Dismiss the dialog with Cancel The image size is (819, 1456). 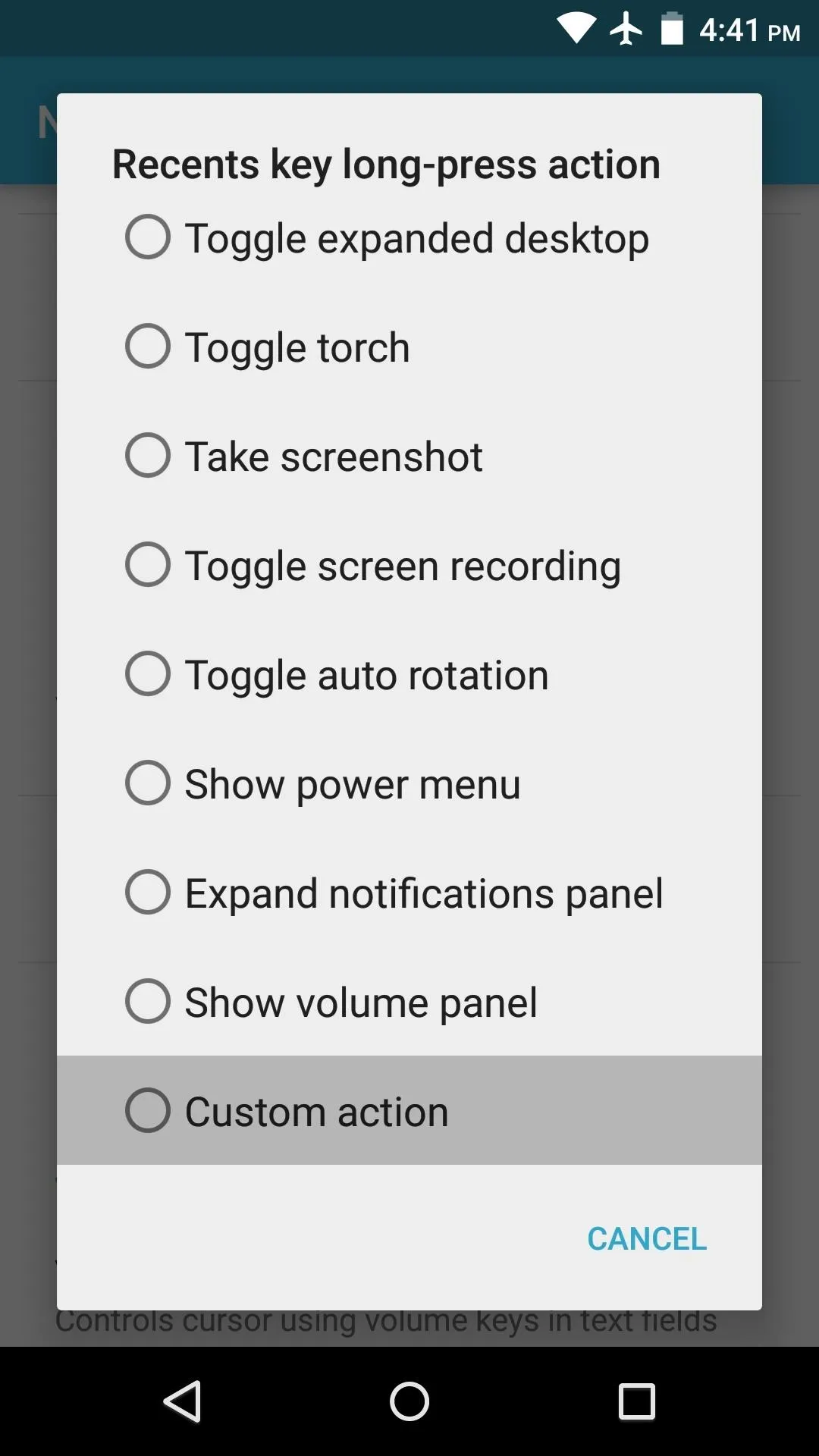coord(647,1239)
